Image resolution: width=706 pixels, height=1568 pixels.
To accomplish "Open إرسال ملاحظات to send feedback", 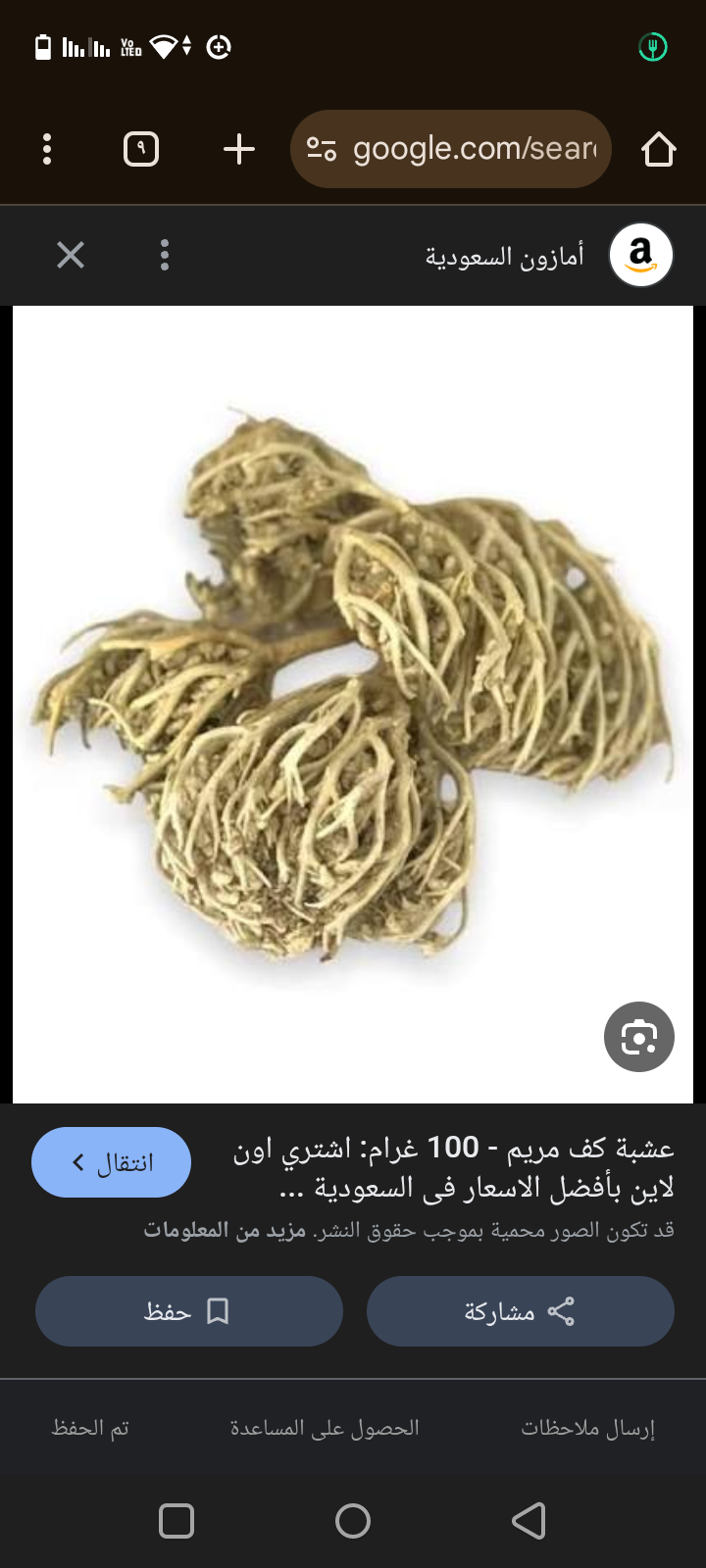I will click(587, 1428).
